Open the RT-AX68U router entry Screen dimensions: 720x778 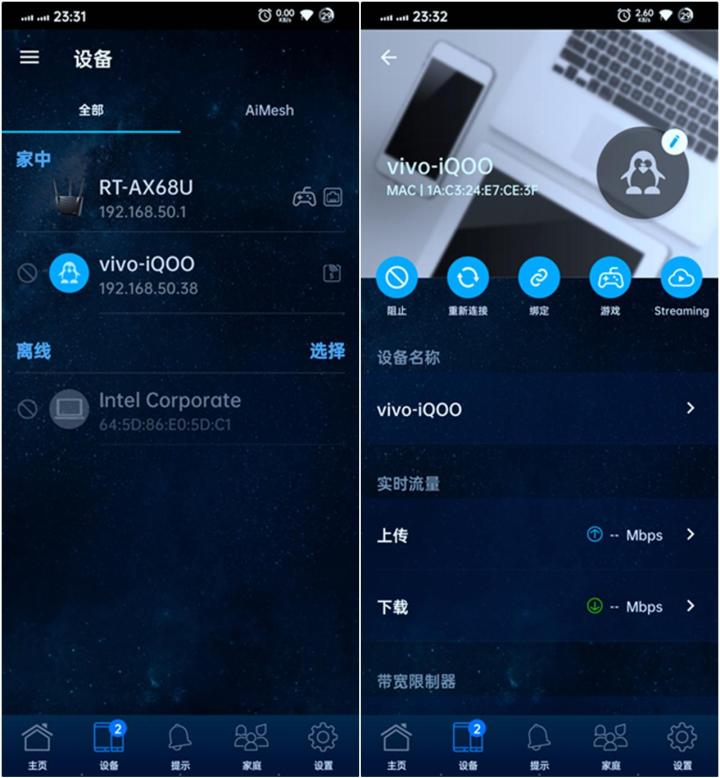coord(180,198)
